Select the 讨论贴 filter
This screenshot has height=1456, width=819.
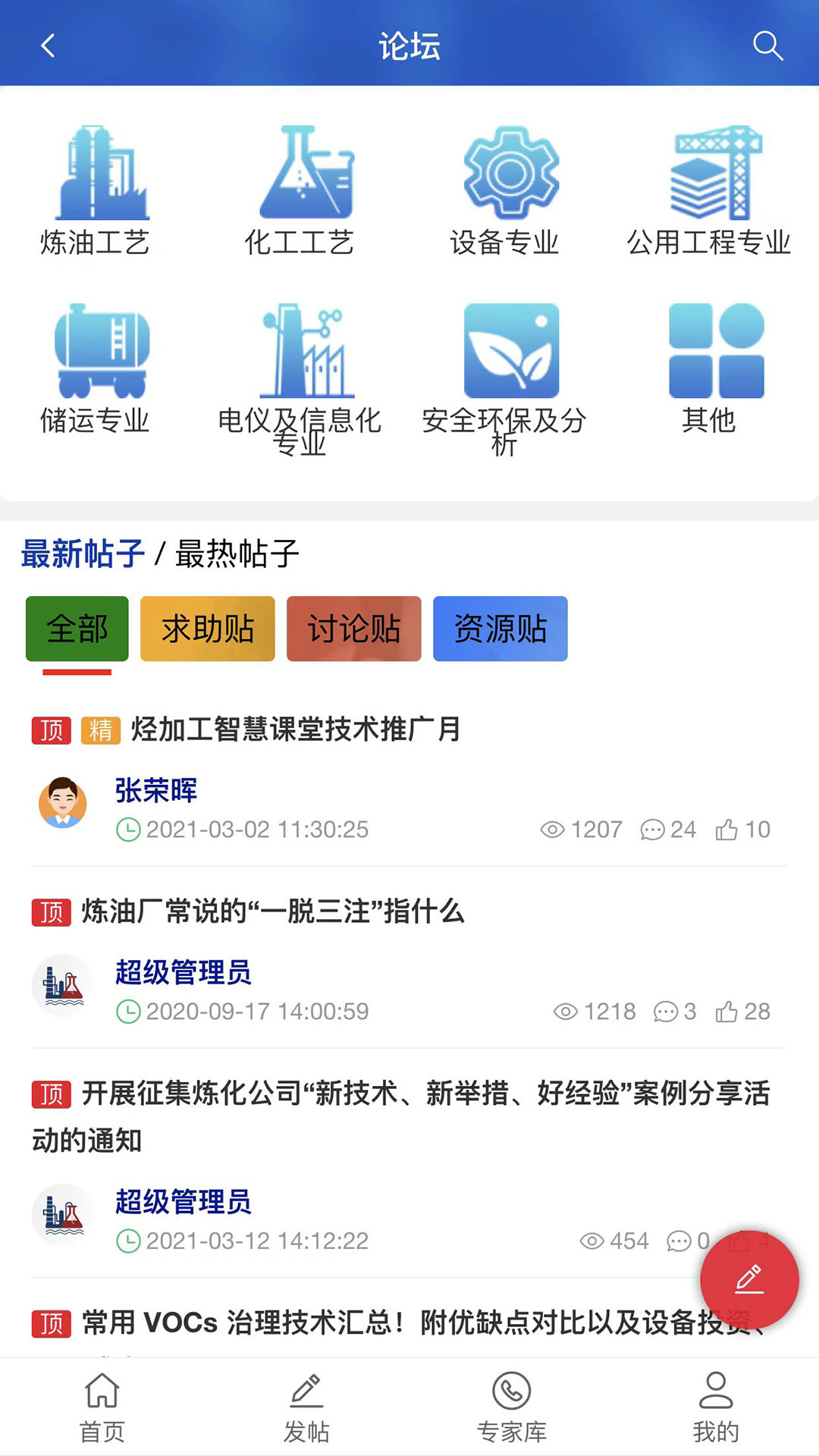point(353,629)
